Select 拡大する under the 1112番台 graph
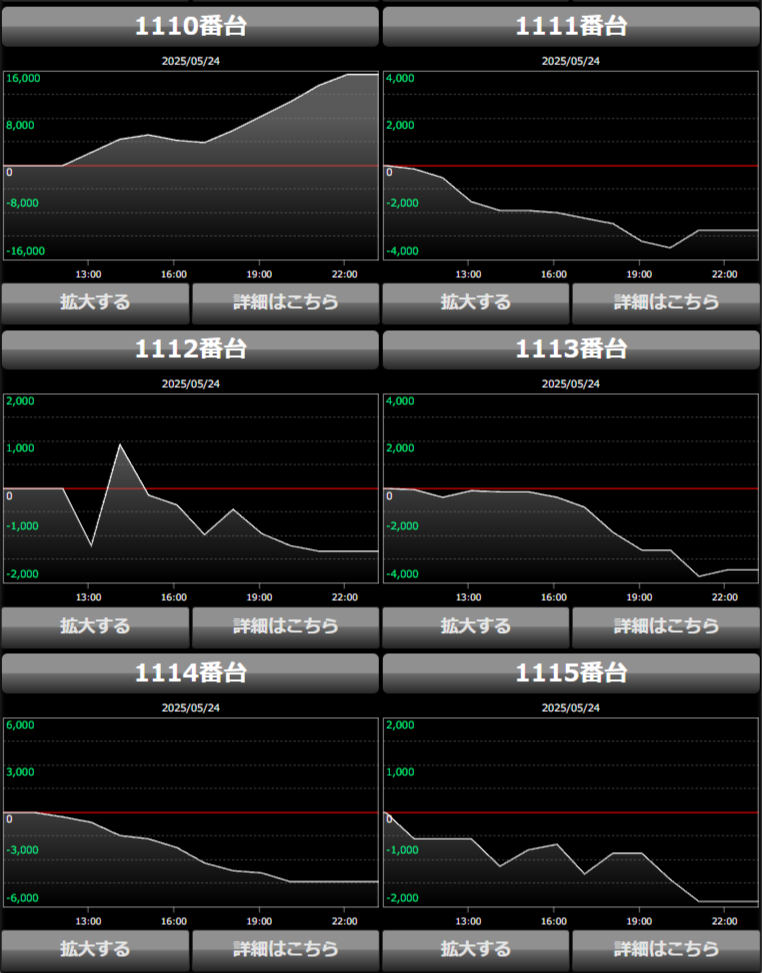This screenshot has width=762, height=973. coord(95,626)
